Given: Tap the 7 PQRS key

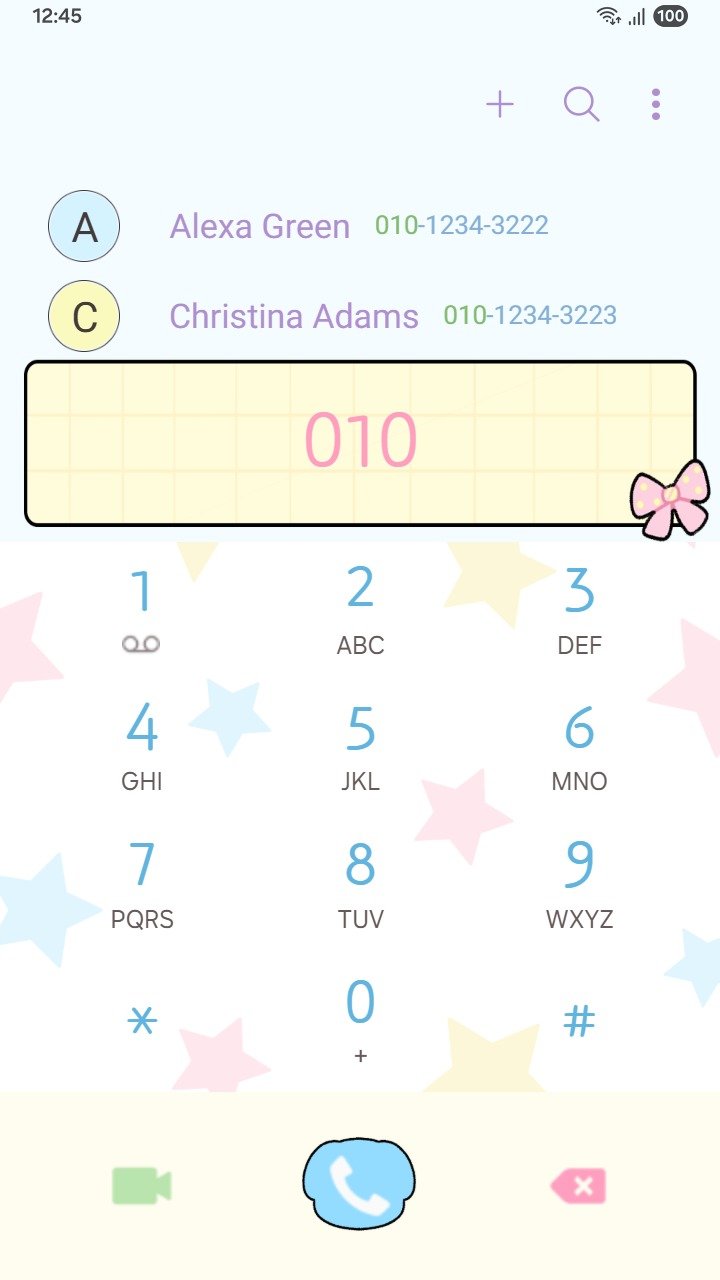Looking at the screenshot, I should point(142,884).
